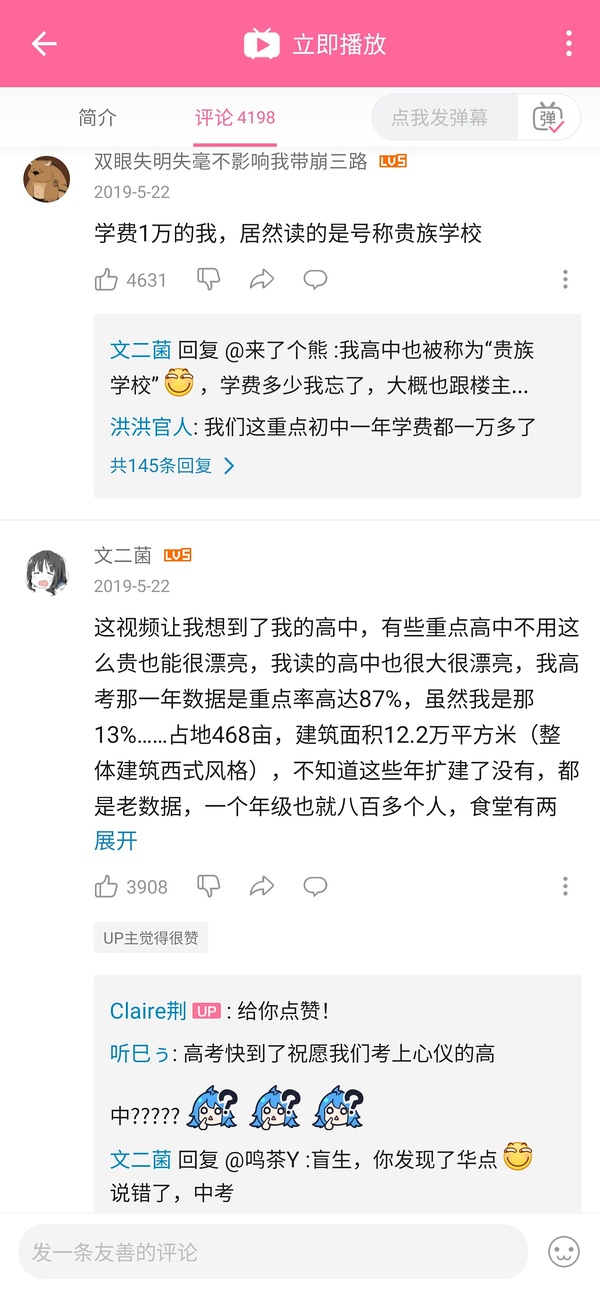
Task: Open the top-right overflow menu
Action: (568, 43)
